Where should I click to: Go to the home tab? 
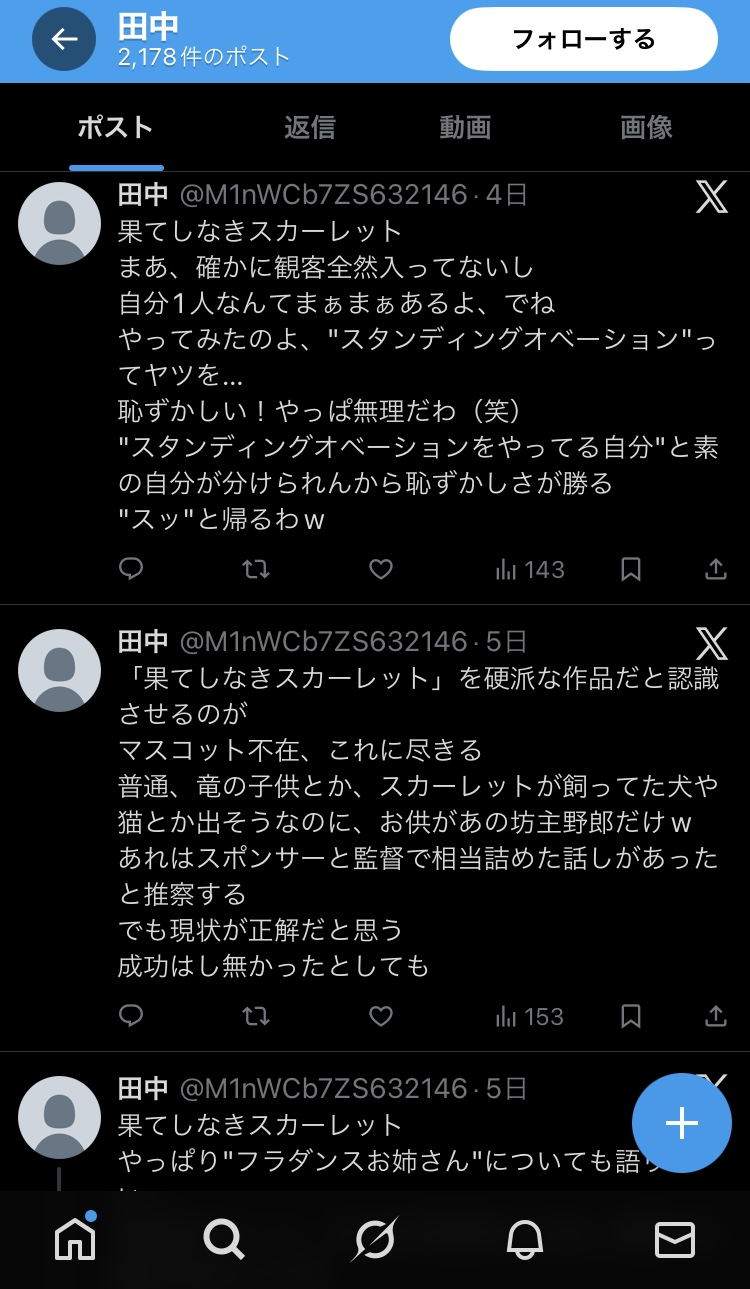point(75,1240)
